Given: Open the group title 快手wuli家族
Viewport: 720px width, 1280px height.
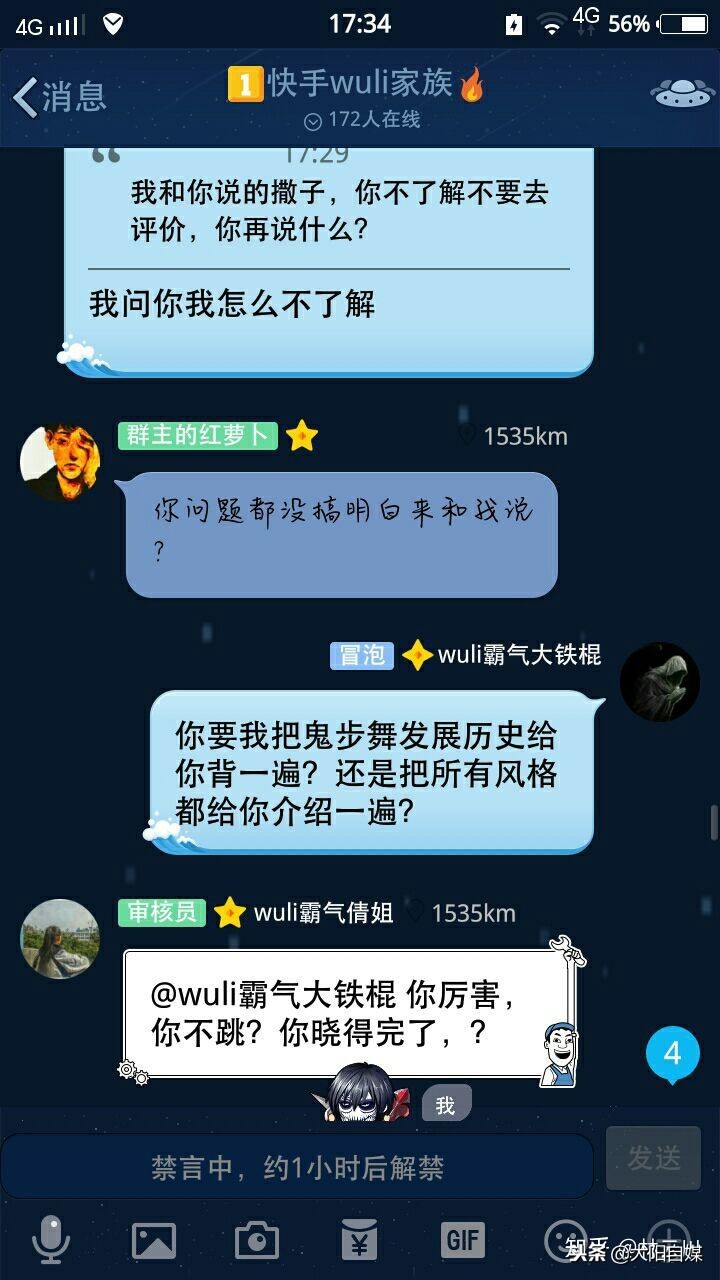Looking at the screenshot, I should (360, 85).
